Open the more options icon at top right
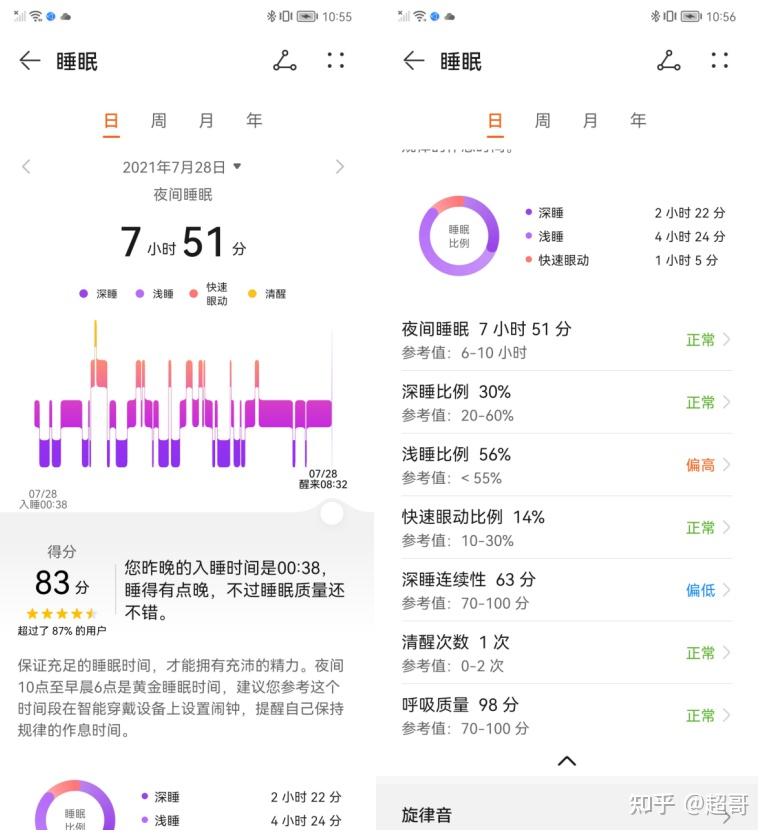This screenshot has width=768, height=836. tap(336, 61)
